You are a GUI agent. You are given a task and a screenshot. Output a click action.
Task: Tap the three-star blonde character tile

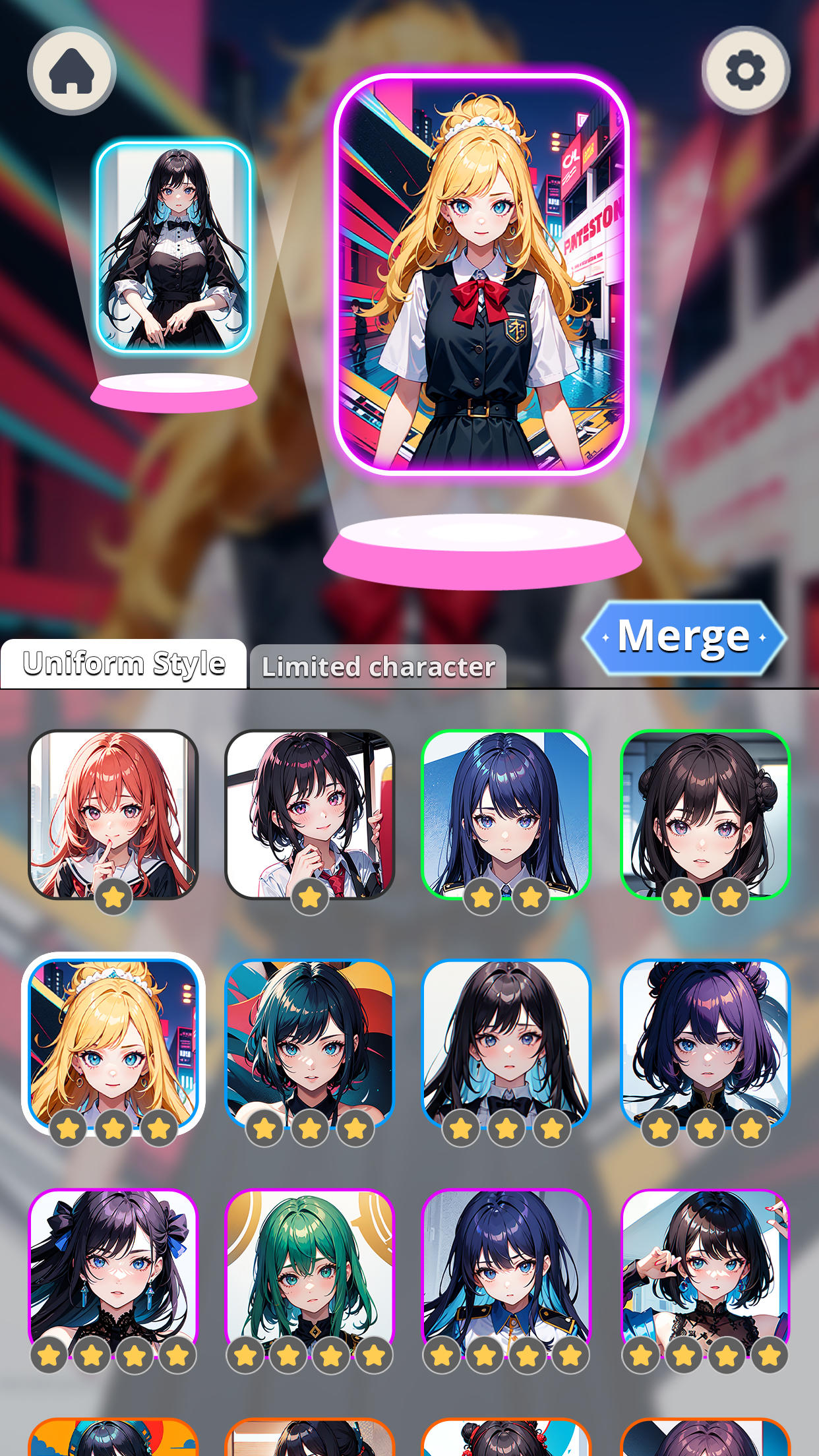[x=113, y=1043]
